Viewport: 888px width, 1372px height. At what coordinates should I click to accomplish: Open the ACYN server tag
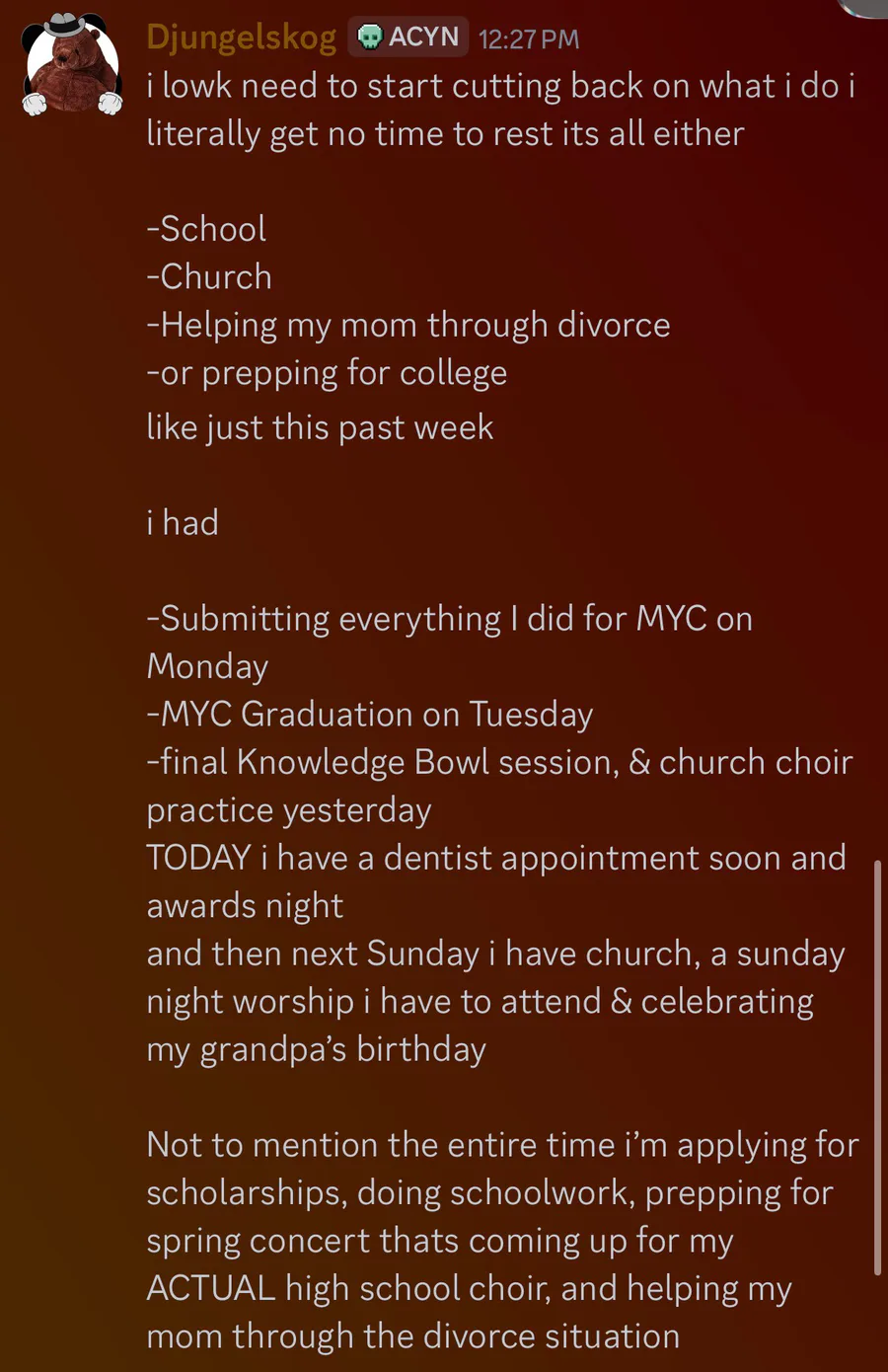pos(407,38)
